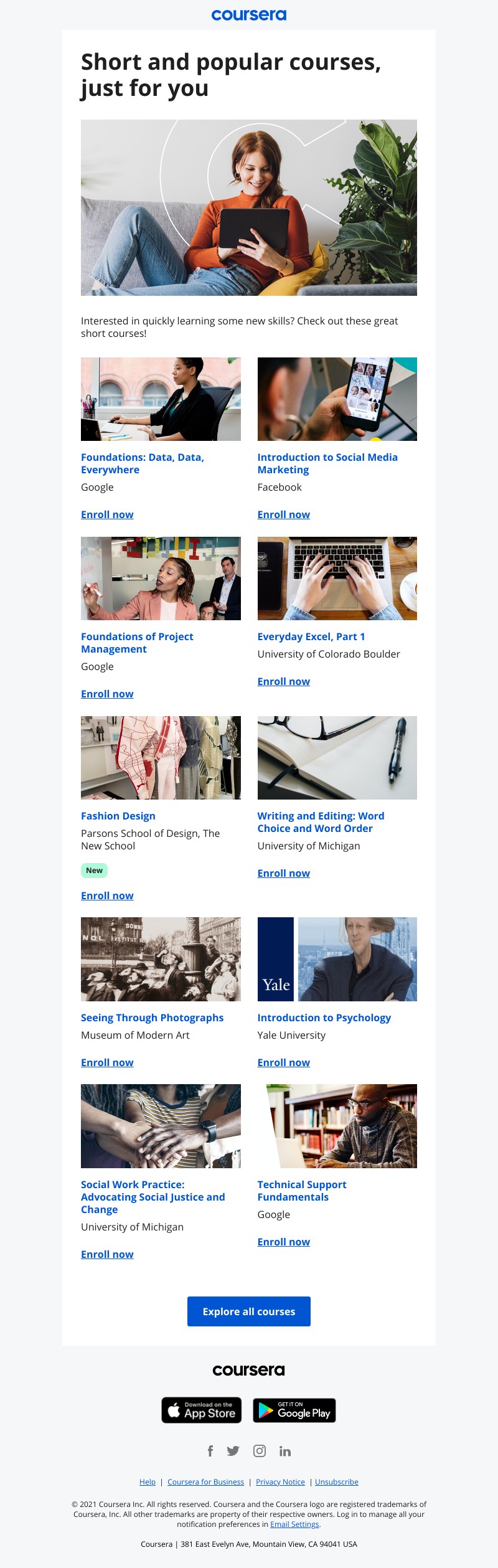Open Coursera's Facebook page icon
The image size is (498, 1568).
tap(210, 1451)
